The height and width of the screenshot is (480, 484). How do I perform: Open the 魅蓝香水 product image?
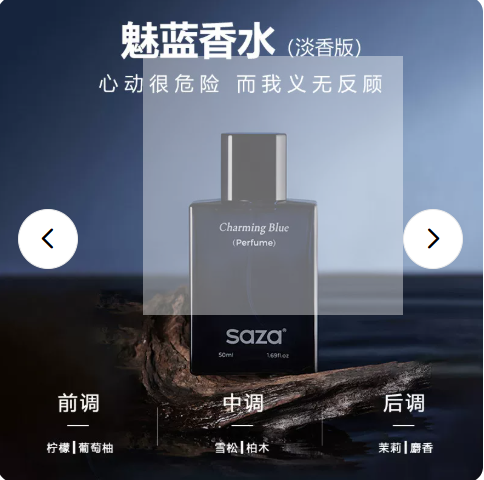click(x=242, y=240)
